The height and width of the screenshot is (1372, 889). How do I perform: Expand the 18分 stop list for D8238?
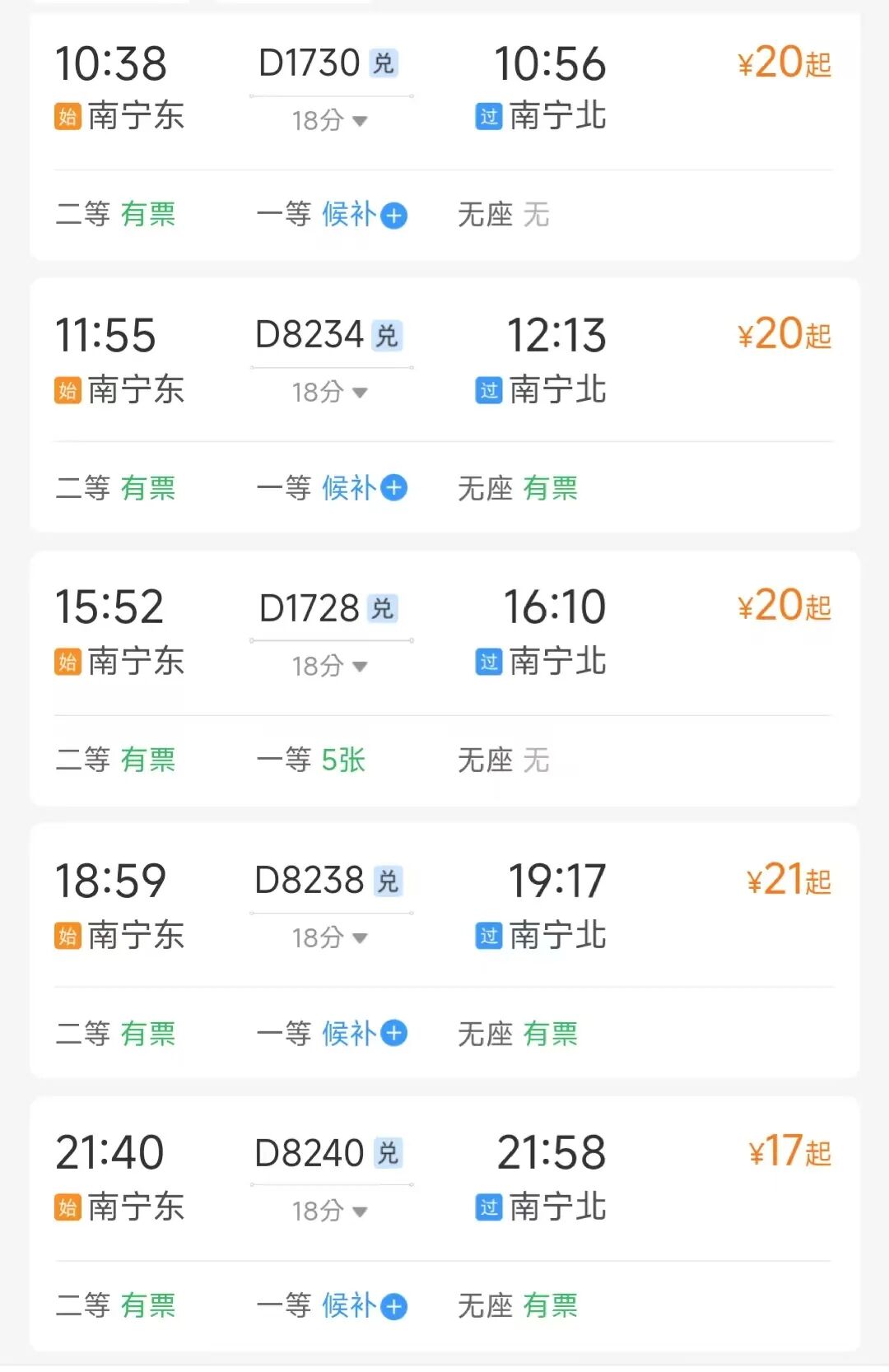[x=329, y=937]
